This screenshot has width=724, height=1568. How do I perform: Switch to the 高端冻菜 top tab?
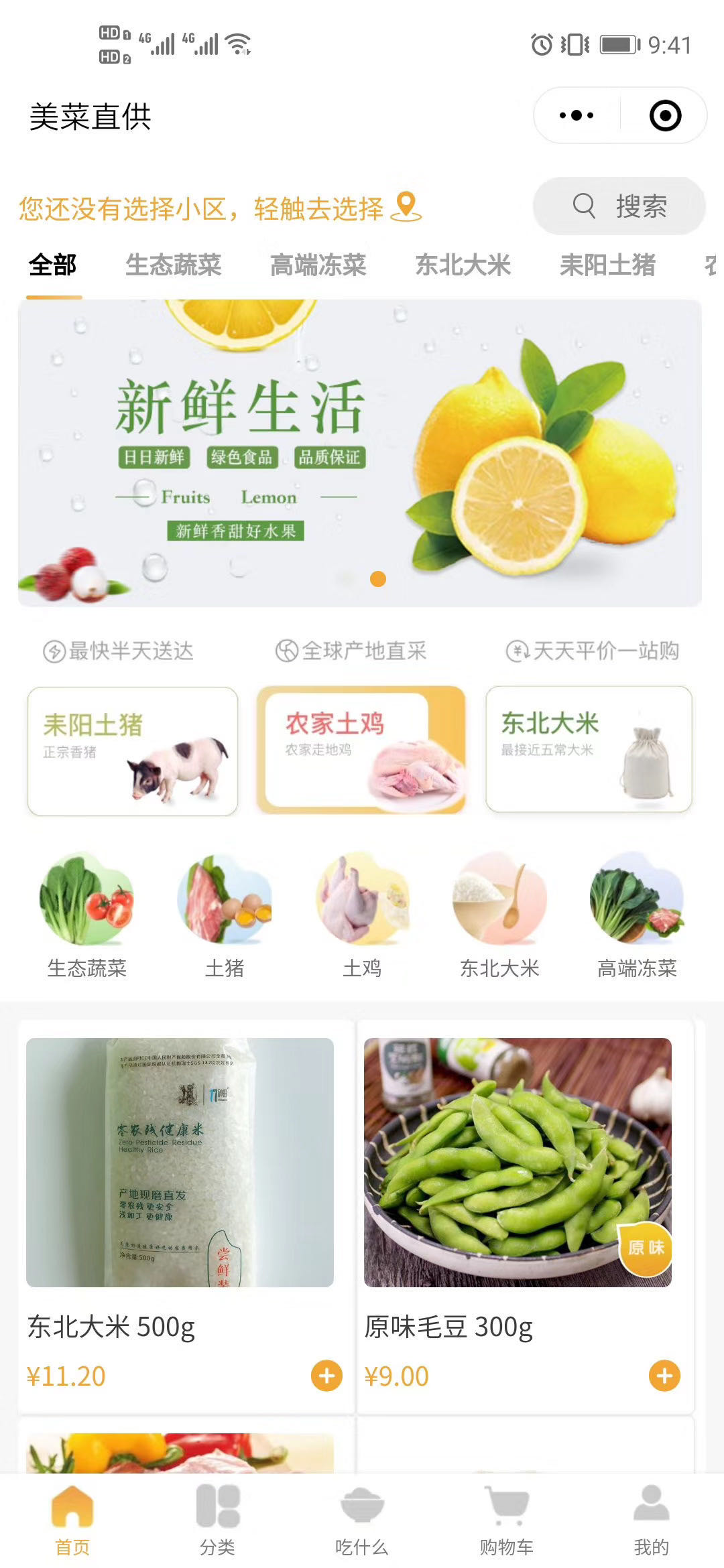(x=318, y=265)
